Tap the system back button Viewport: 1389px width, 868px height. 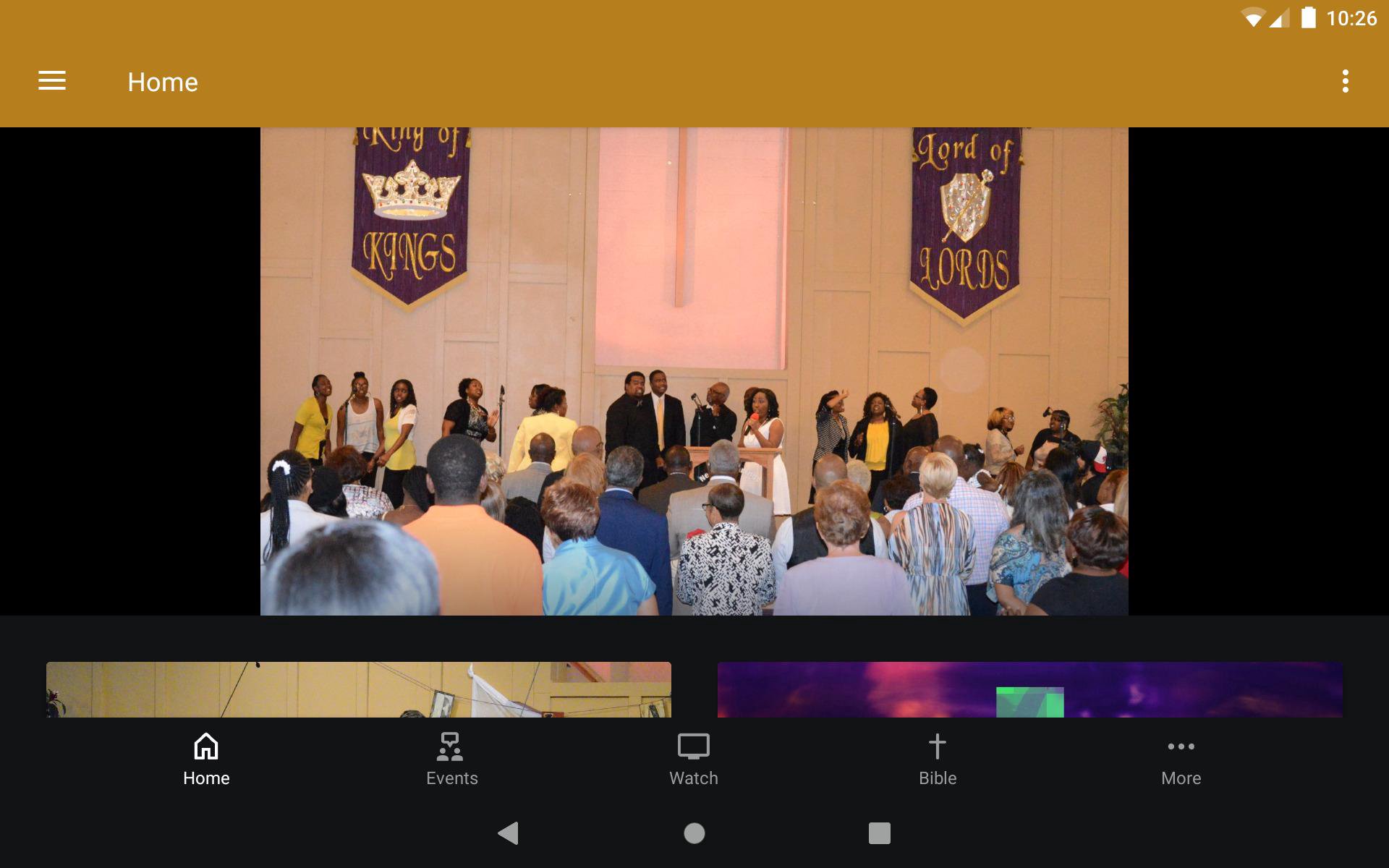click(509, 833)
